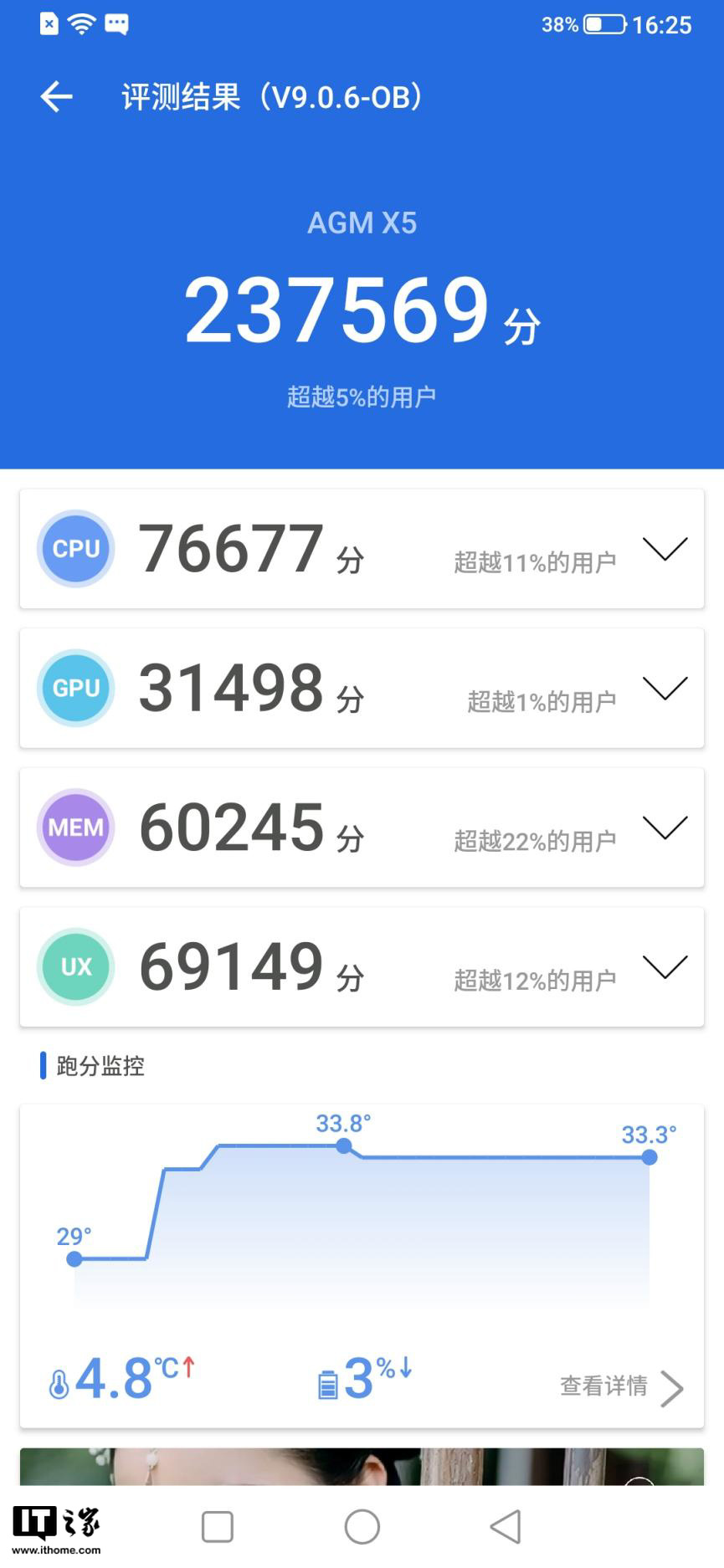
Task: Expand the CPU score details
Action: coord(665,549)
